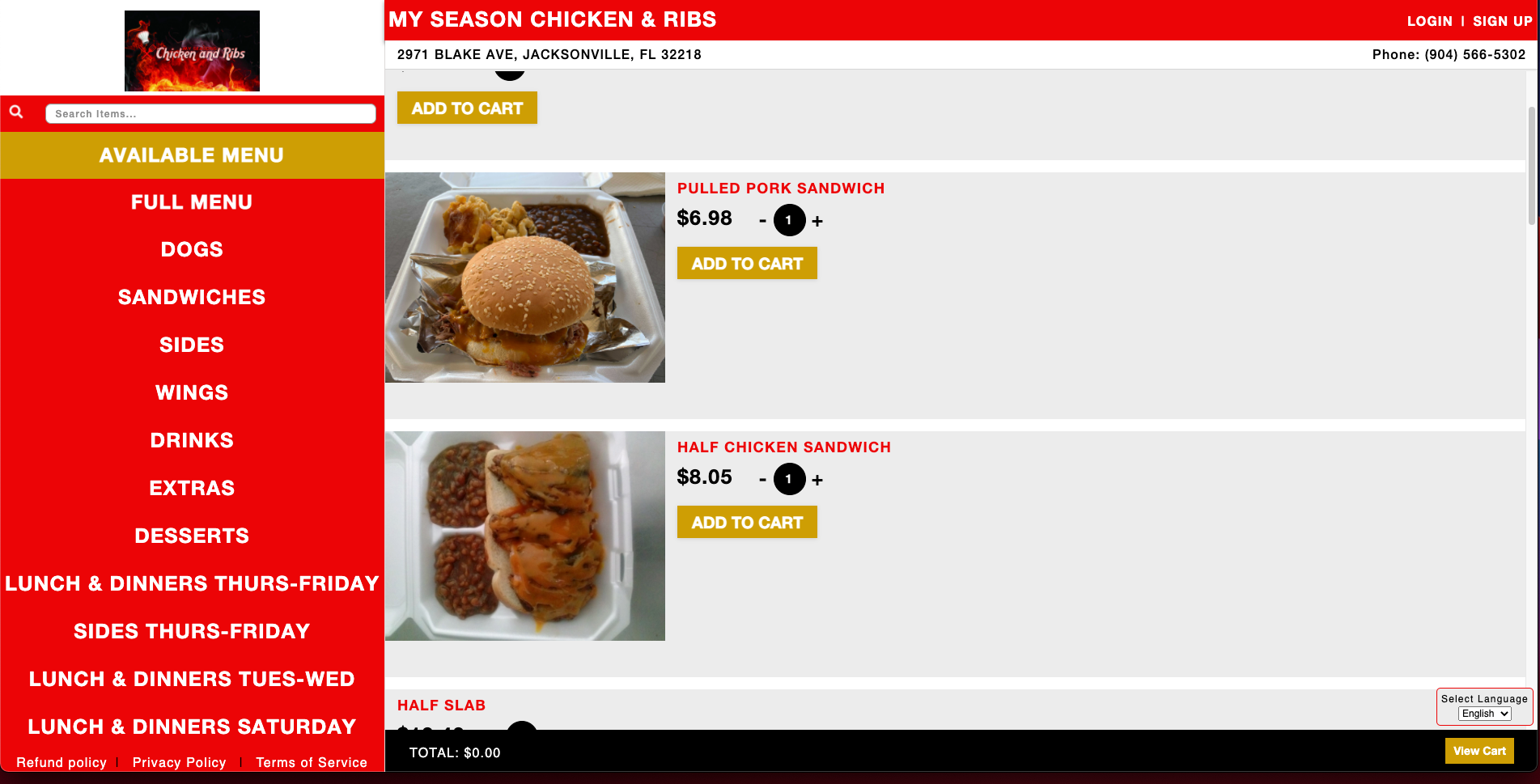The height and width of the screenshot is (784, 1540).
Task: Read the Privacy Policy
Action: (x=179, y=763)
